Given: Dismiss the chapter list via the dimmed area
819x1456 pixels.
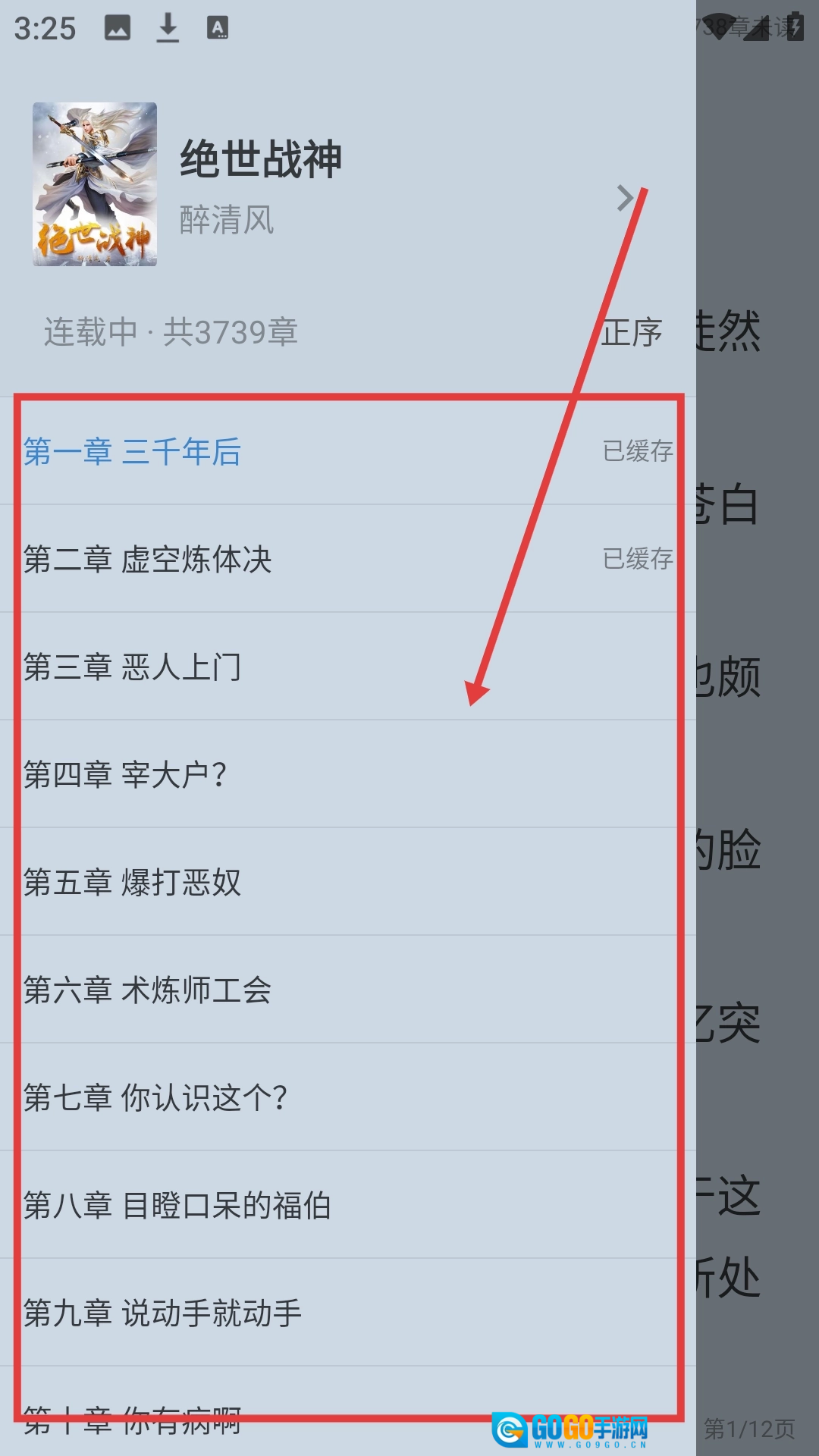Looking at the screenshot, I should [x=758, y=758].
